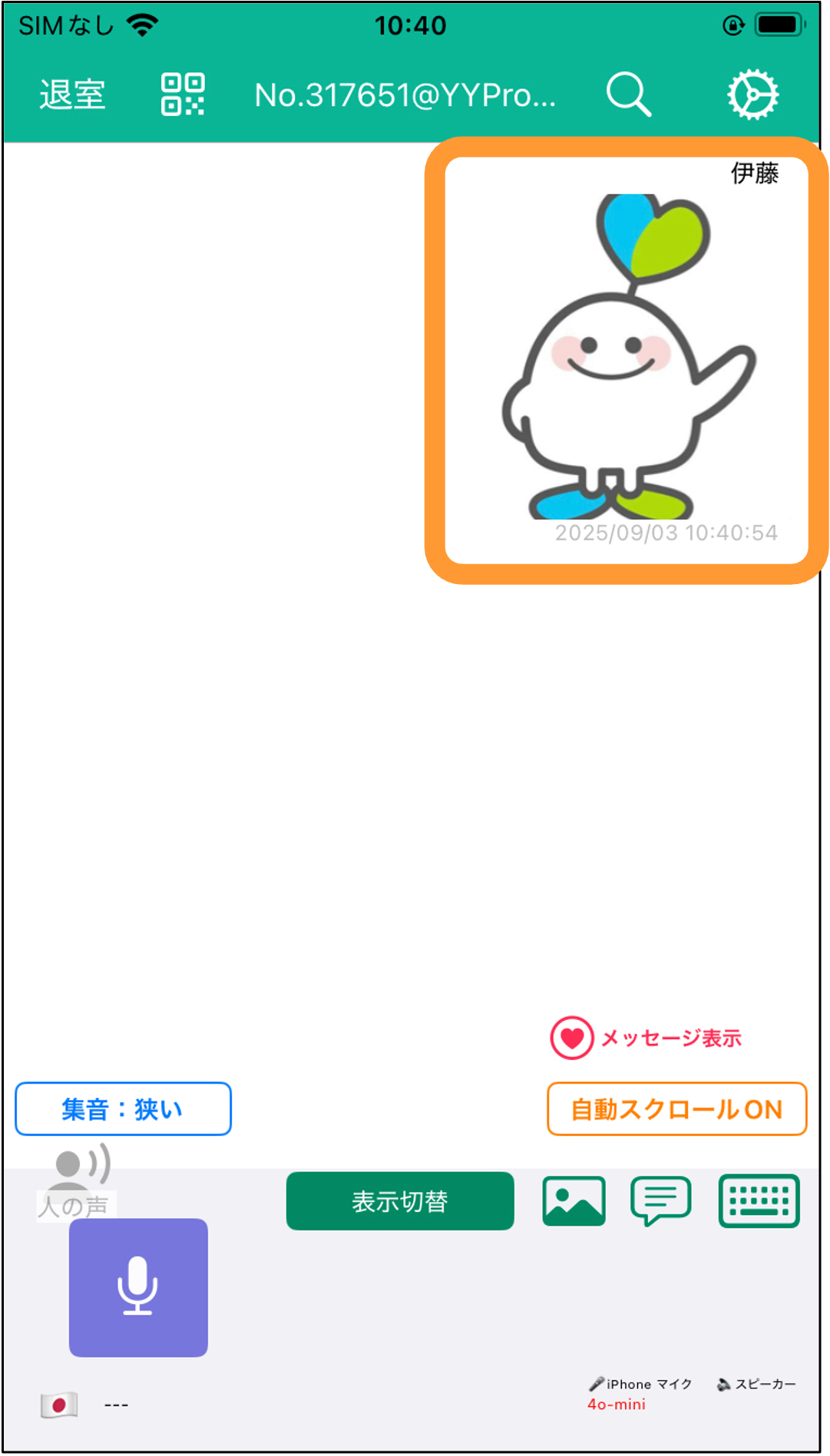Tap the 表示切替 button
Screen dimensions: 830x1456
click(x=400, y=1201)
